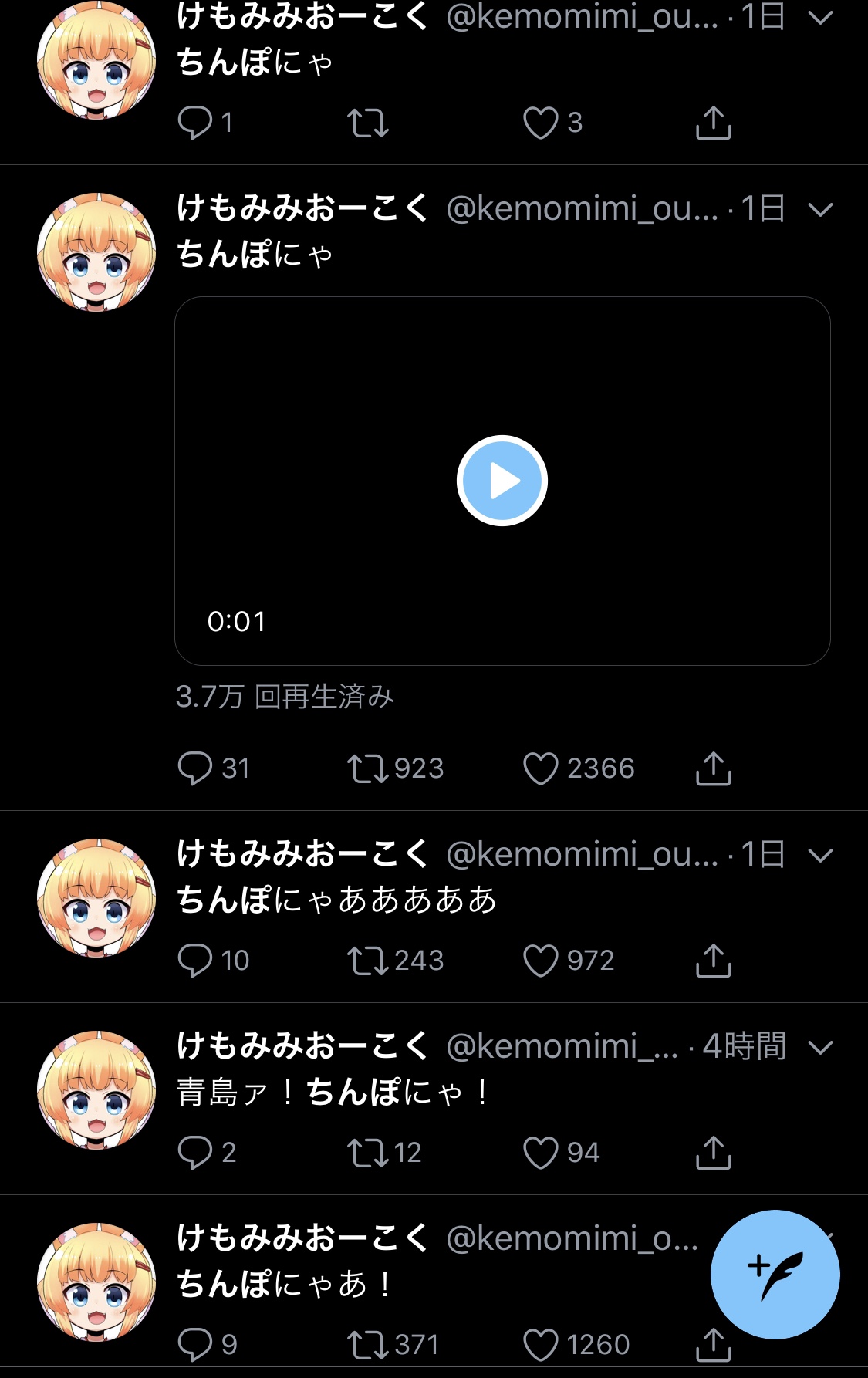Screen dimensions: 868x1378
Task: Like the tweet with 1260 likes
Action: 540,1345
